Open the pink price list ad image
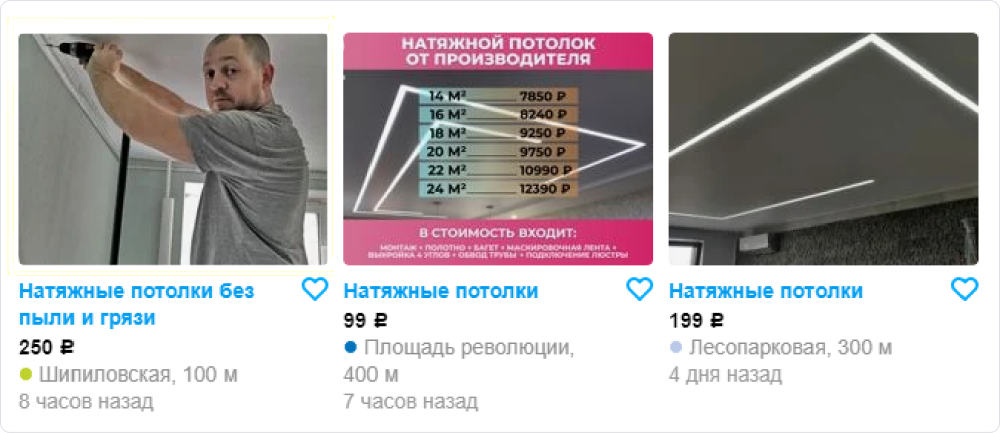 (x=498, y=149)
